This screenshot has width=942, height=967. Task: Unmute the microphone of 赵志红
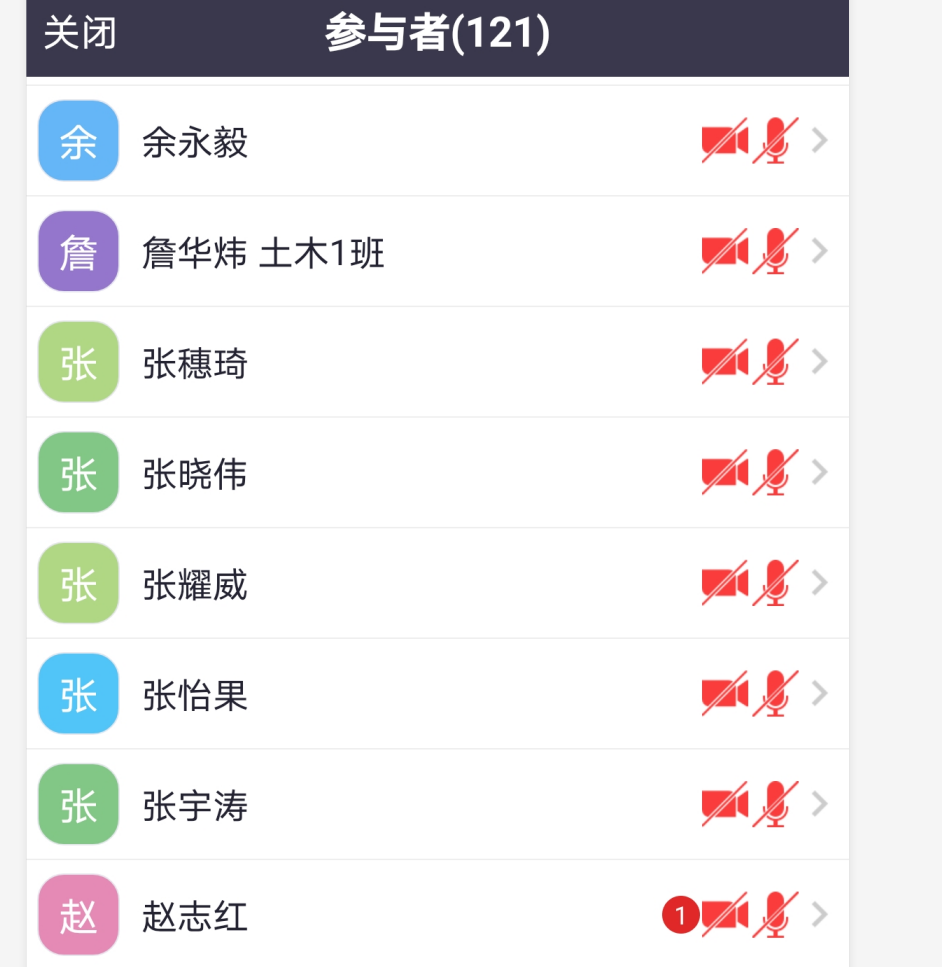click(x=776, y=915)
